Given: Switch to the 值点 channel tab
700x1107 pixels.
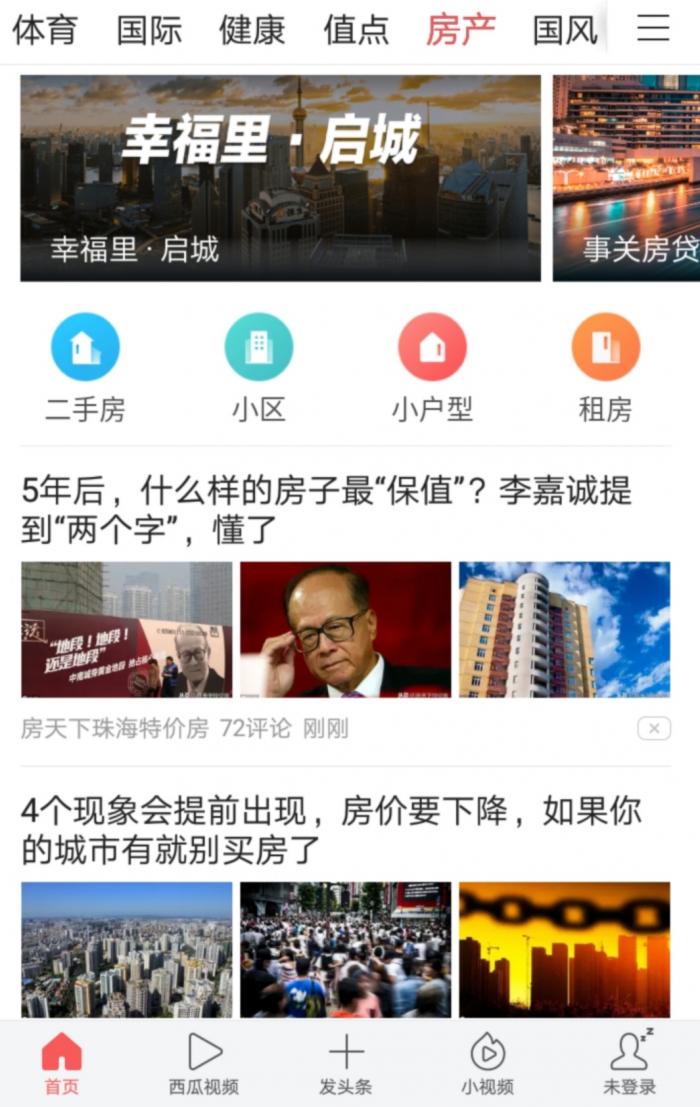Looking at the screenshot, I should (x=356, y=30).
